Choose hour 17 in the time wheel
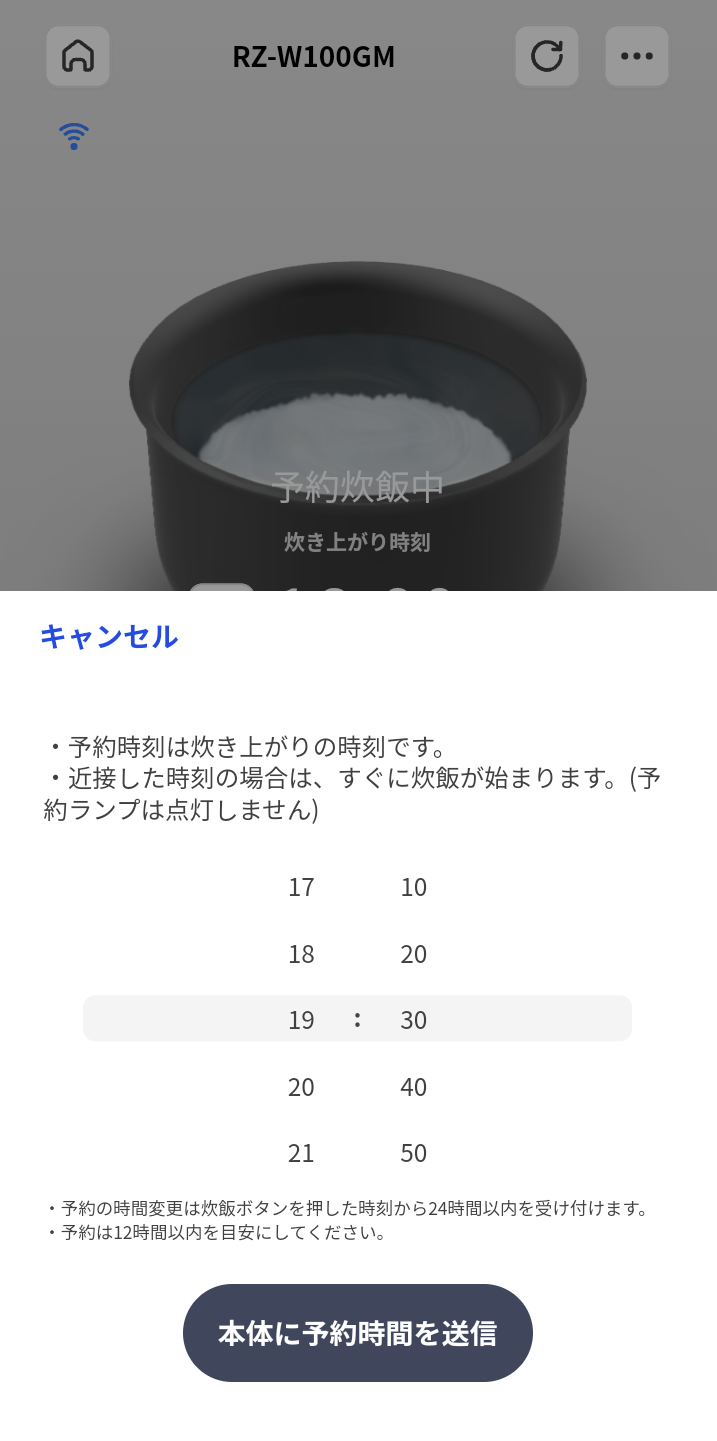This screenshot has height=1441, width=717. click(x=301, y=887)
